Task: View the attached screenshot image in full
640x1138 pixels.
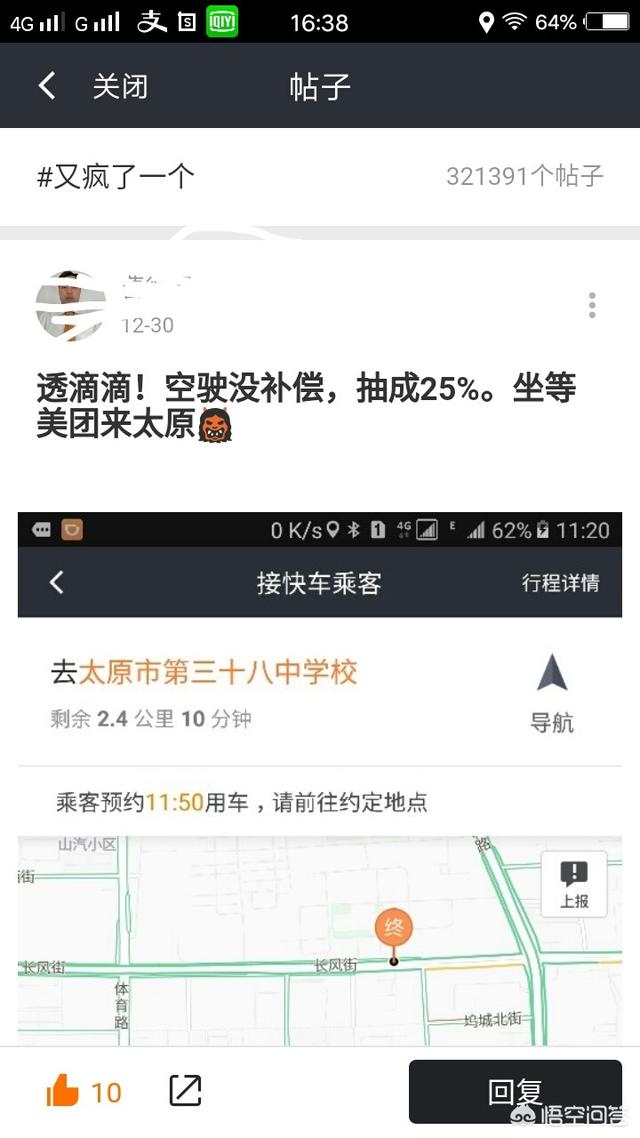Action: 320,780
